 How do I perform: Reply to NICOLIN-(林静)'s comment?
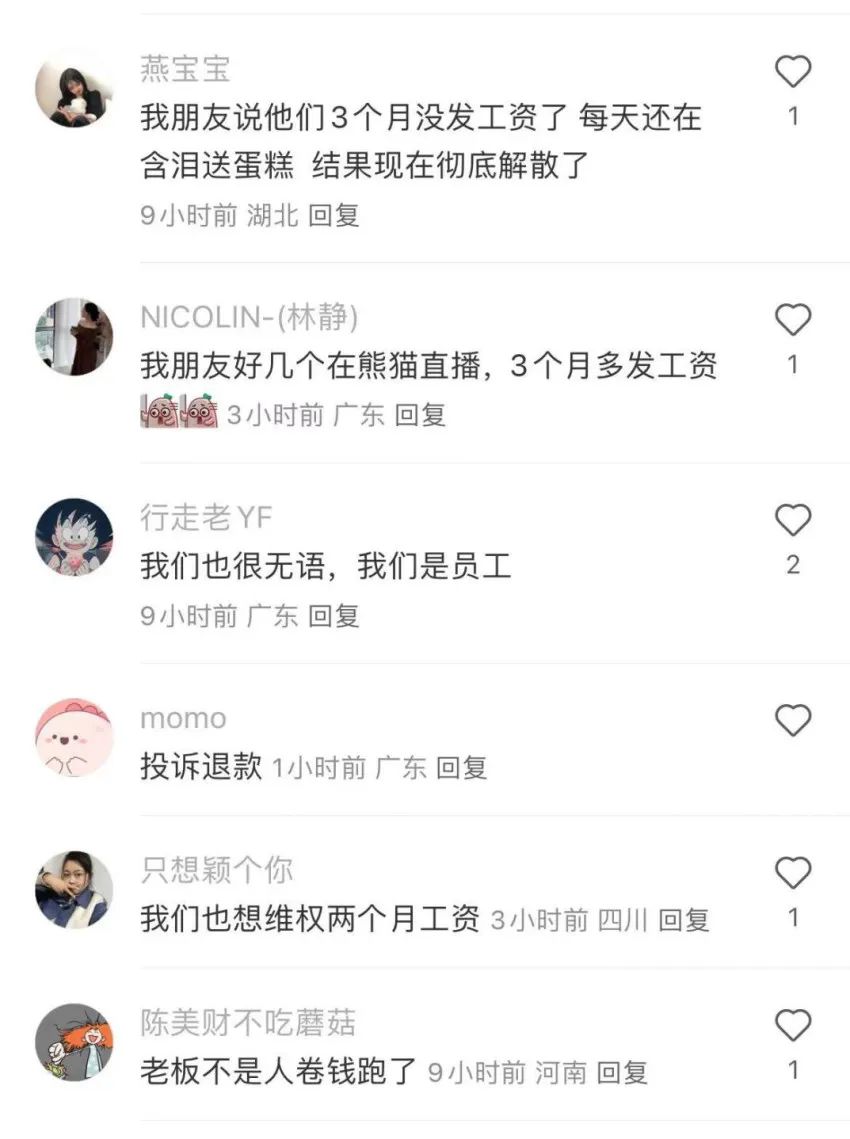click(420, 415)
